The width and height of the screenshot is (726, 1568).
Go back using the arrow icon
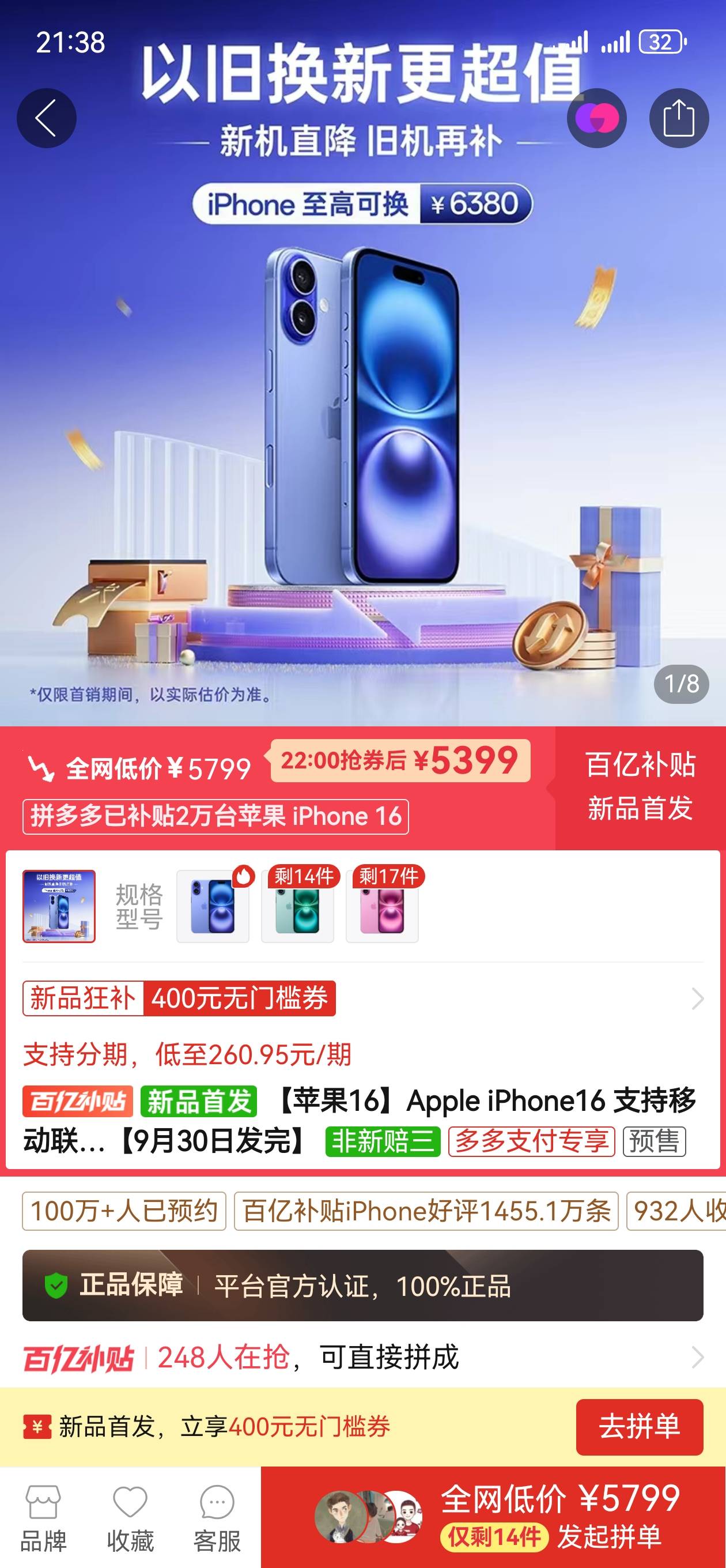pos(46,118)
